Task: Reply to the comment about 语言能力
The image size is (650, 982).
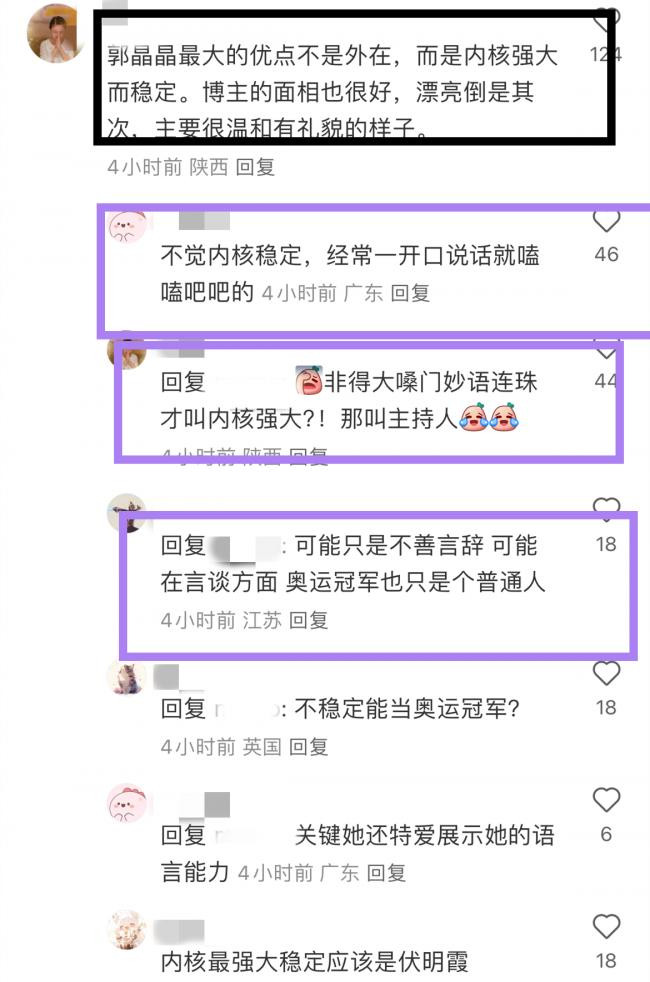Action: (x=386, y=872)
